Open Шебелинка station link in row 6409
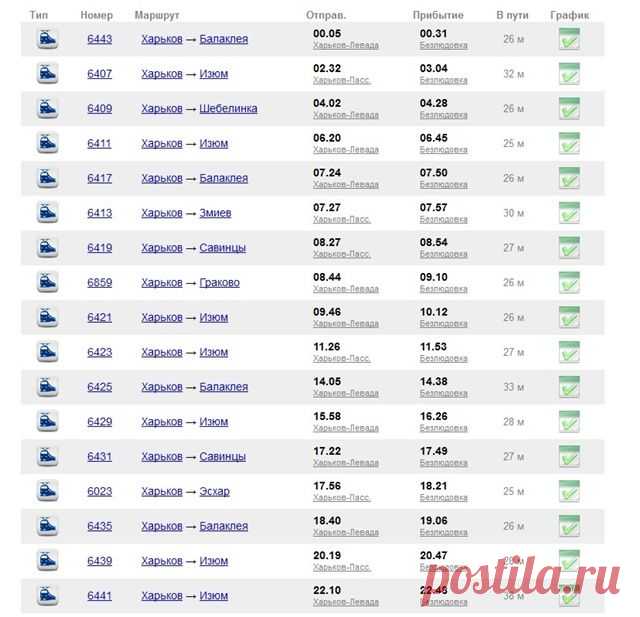 pos(228,109)
